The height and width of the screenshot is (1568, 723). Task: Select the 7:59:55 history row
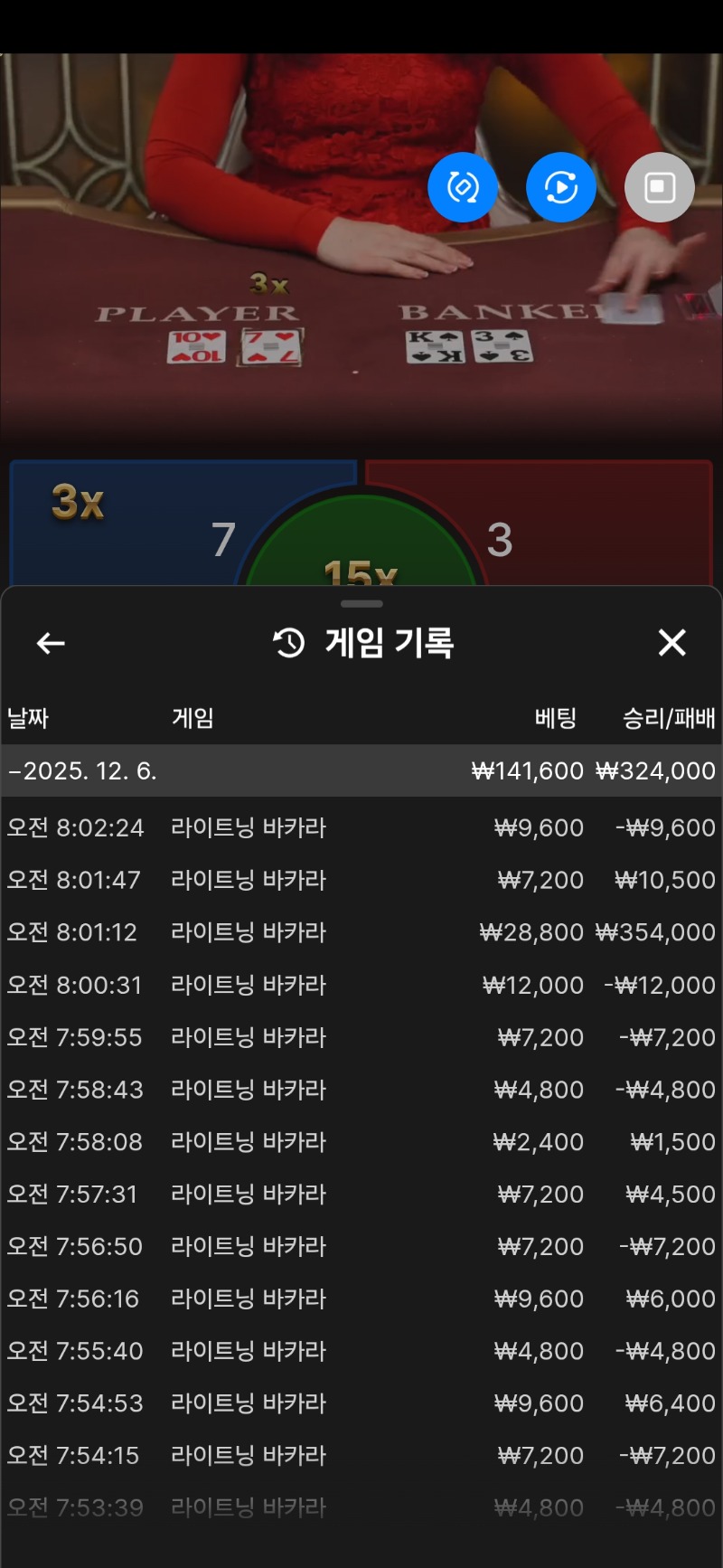point(361,1037)
